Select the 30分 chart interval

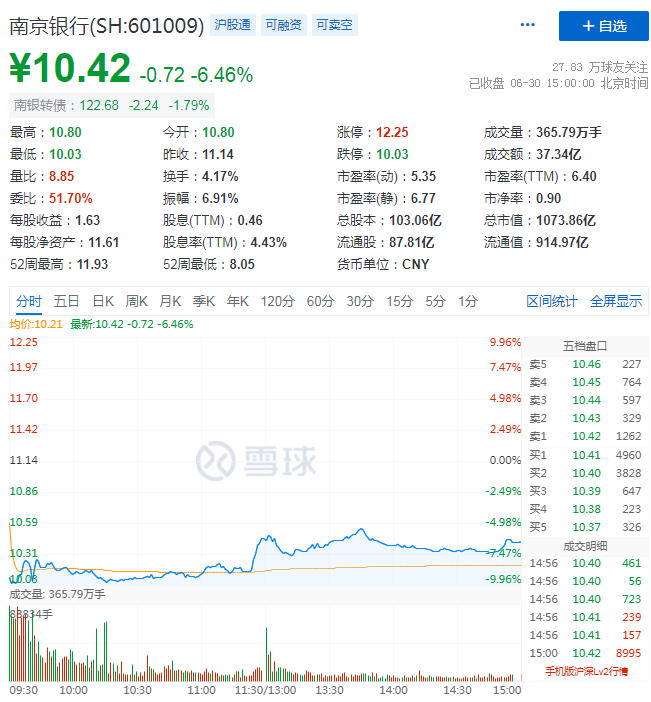click(360, 301)
